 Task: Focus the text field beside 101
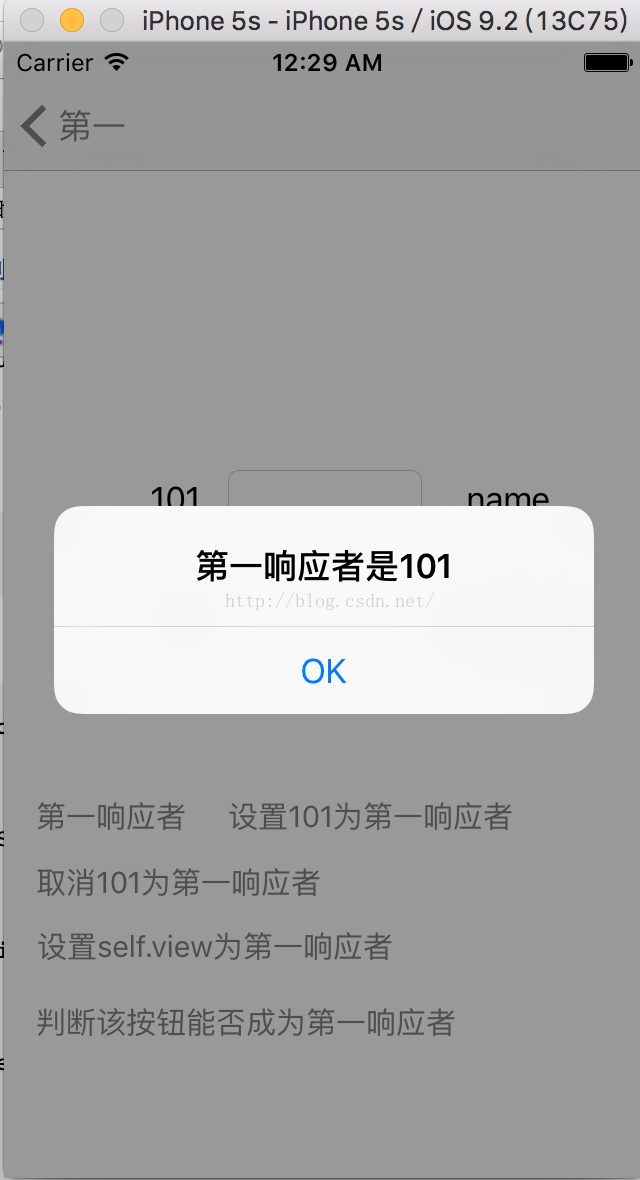pos(325,488)
